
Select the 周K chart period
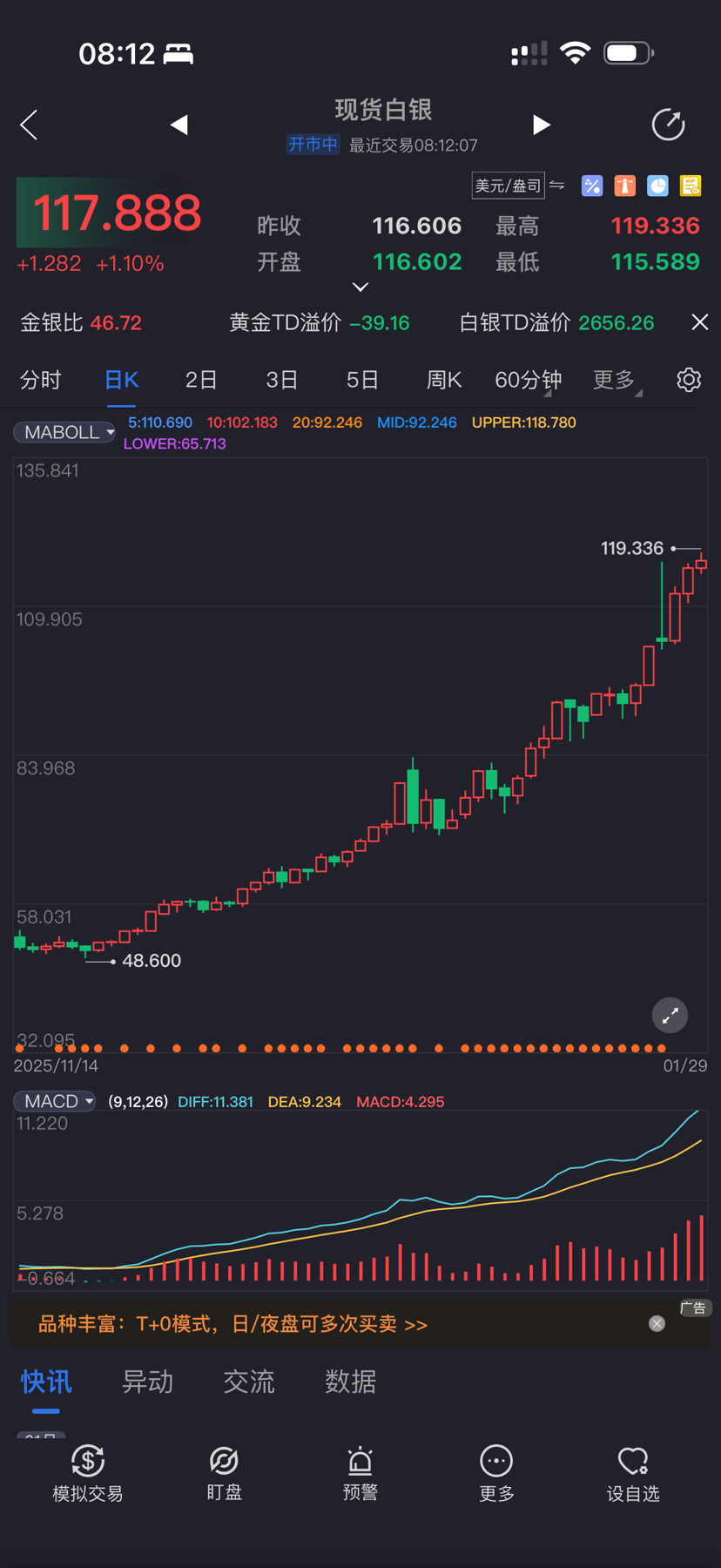pos(443,381)
